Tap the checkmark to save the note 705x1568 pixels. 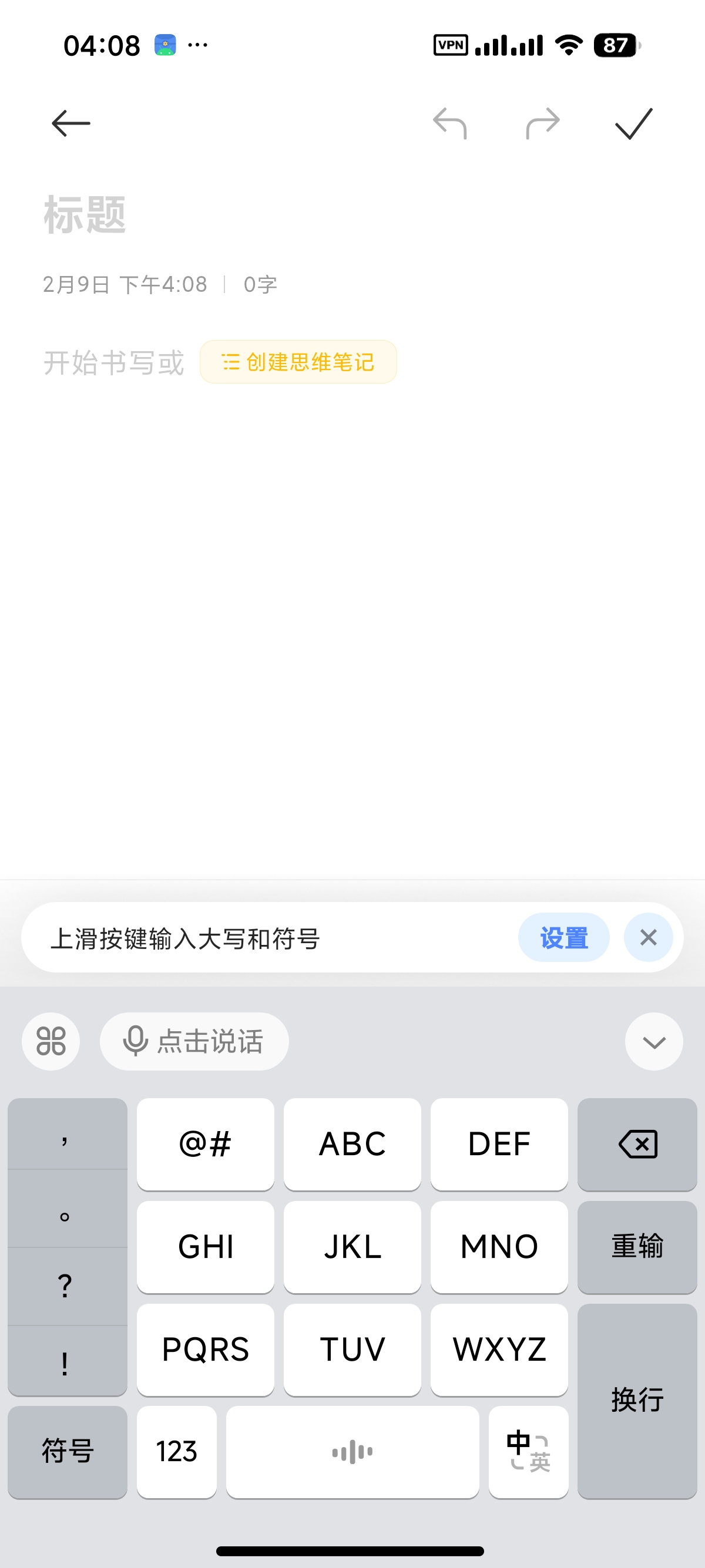(x=632, y=123)
